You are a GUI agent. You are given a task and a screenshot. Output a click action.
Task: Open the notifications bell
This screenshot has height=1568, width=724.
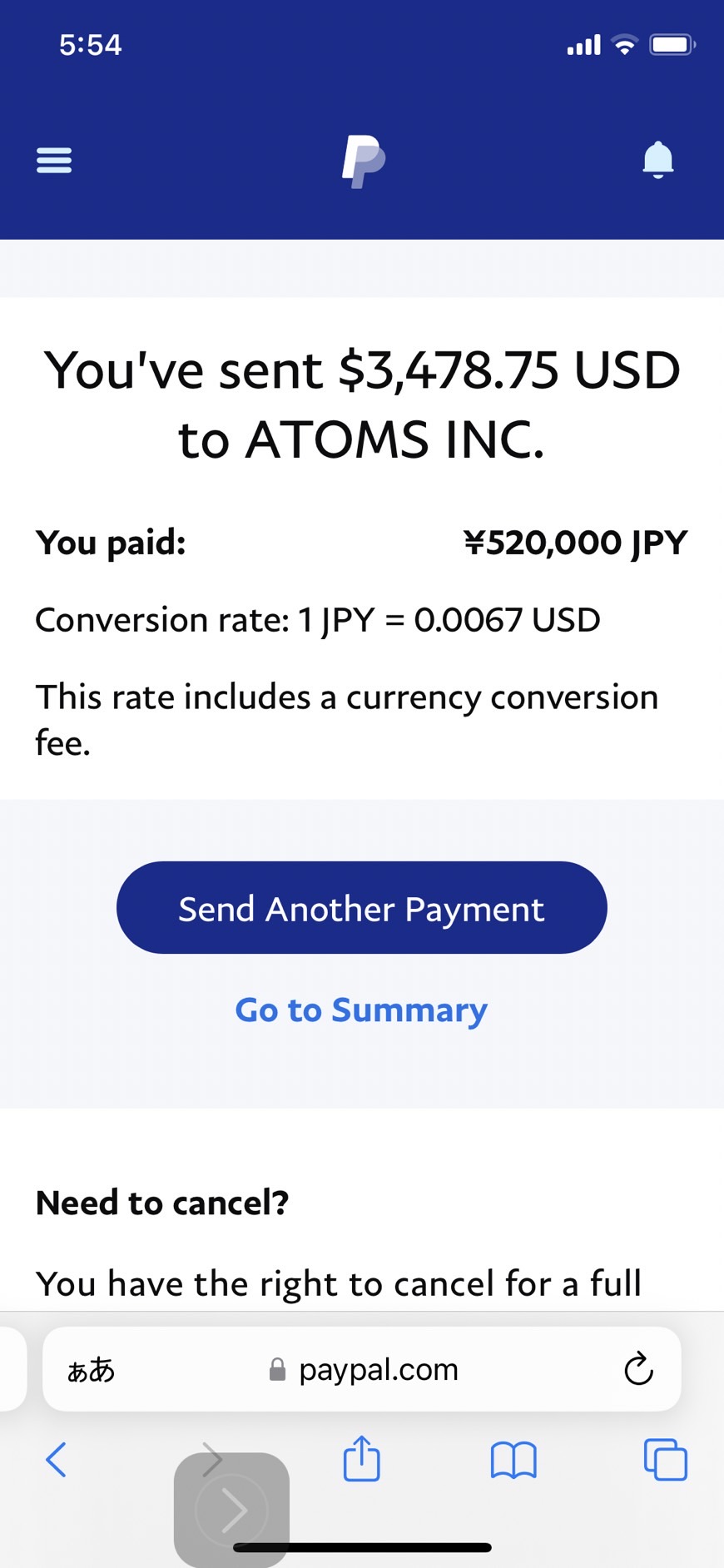click(x=657, y=160)
